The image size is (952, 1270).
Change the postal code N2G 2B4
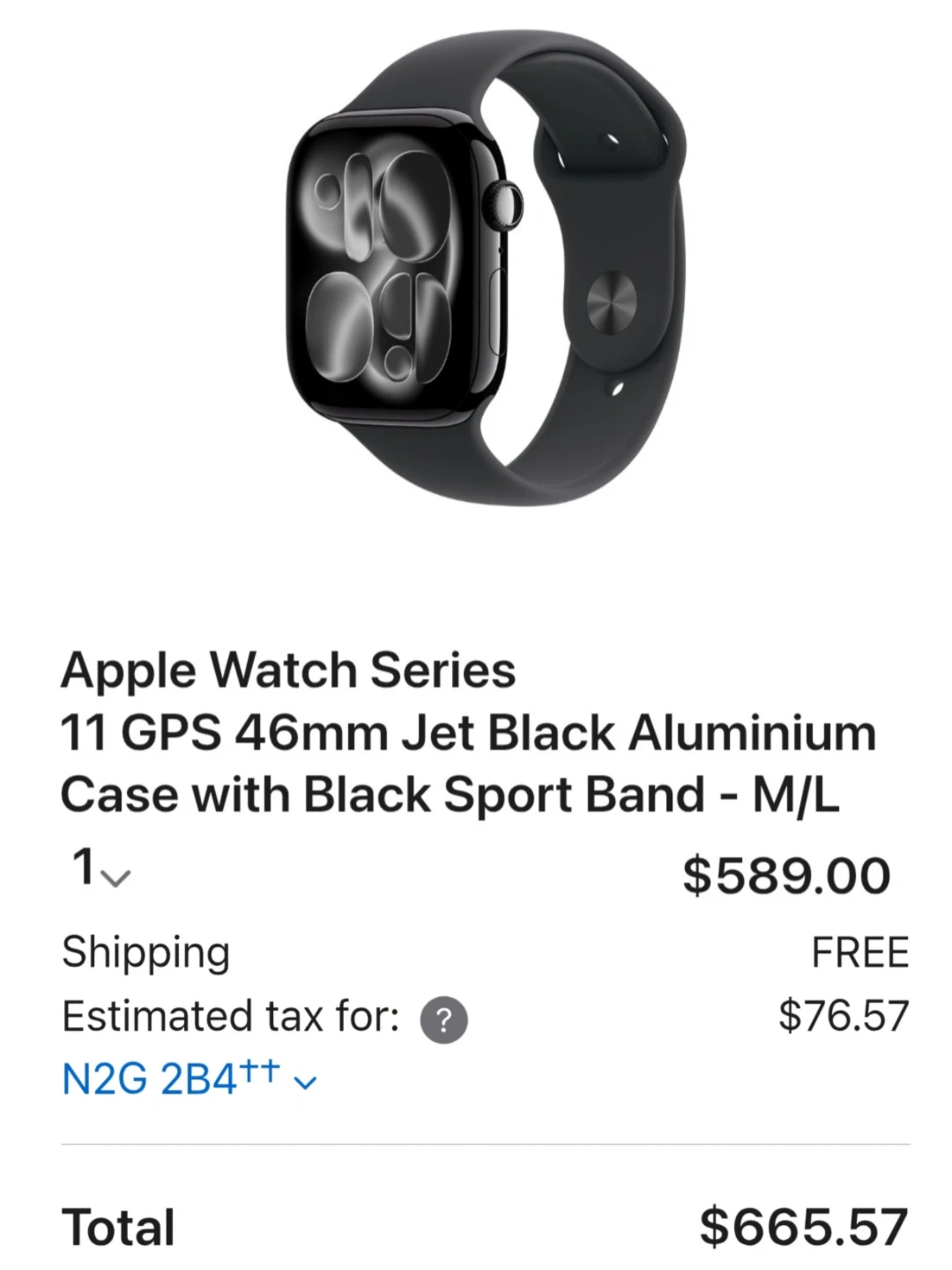(188, 1078)
